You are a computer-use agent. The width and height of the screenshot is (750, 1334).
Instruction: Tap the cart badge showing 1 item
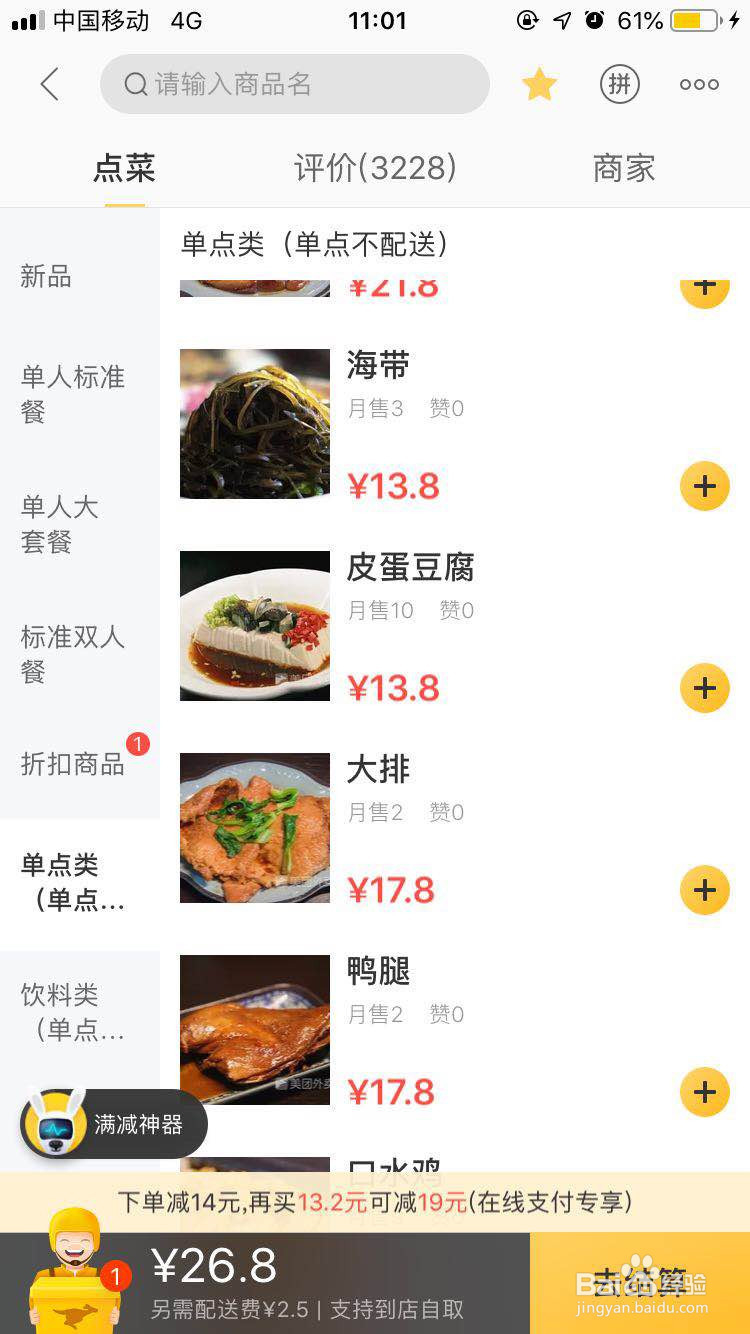pos(118,1277)
